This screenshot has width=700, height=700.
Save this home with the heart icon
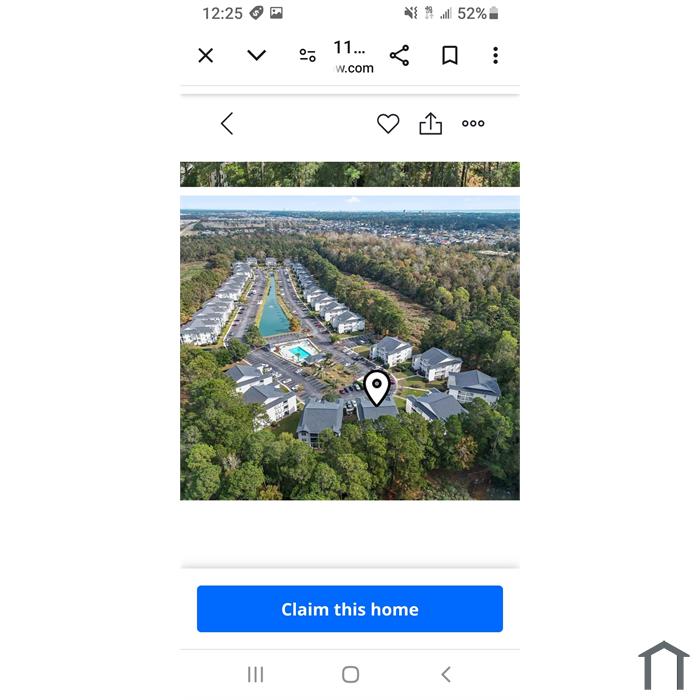point(388,124)
